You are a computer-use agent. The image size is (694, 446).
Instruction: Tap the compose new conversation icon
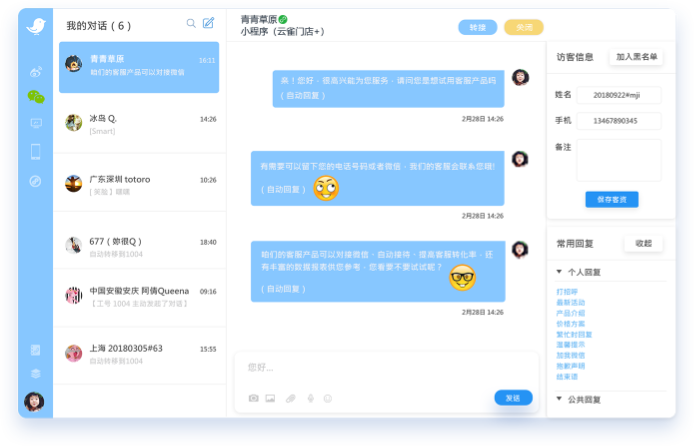[208, 23]
